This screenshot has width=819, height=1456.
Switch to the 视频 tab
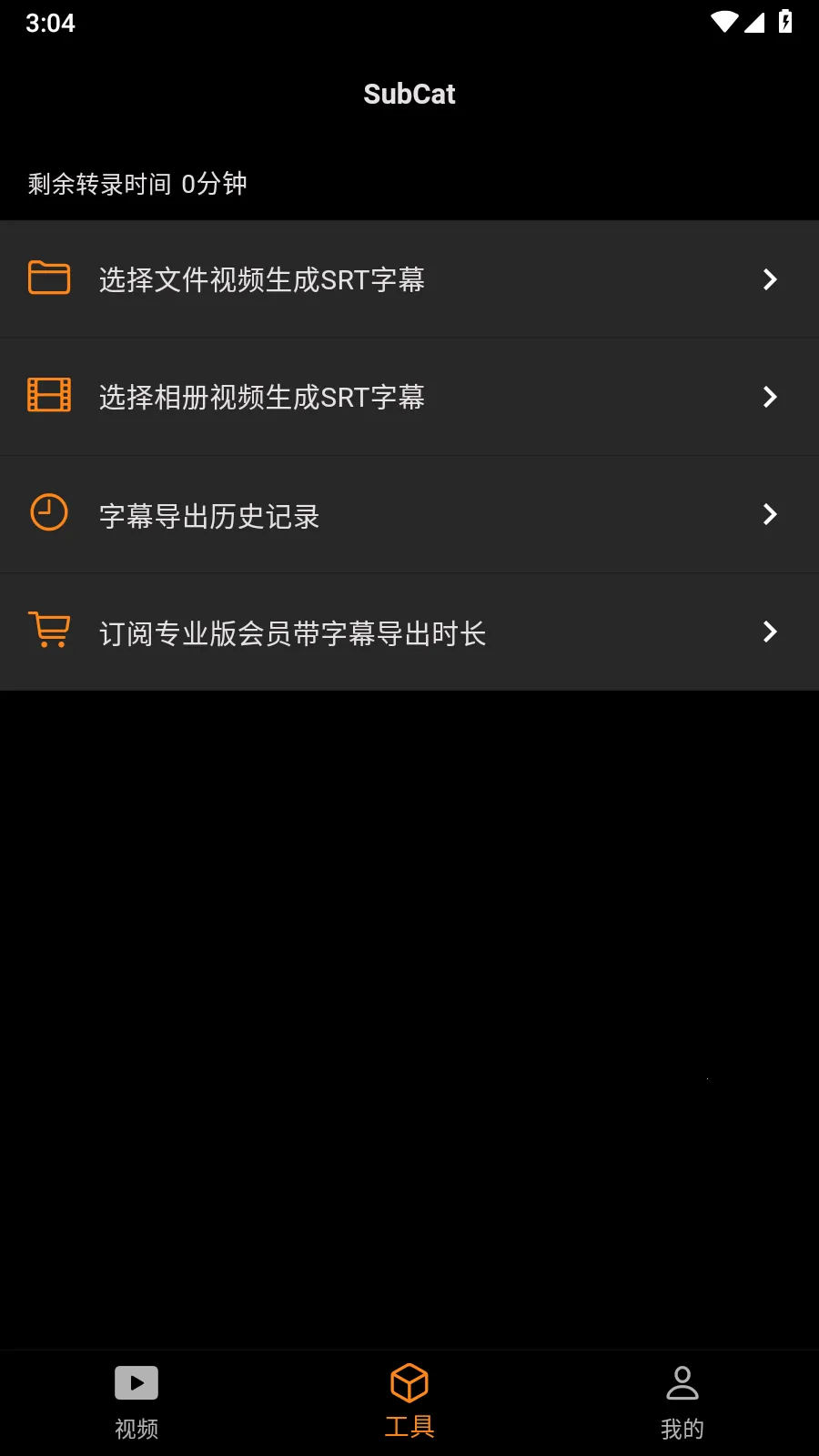(136, 1401)
